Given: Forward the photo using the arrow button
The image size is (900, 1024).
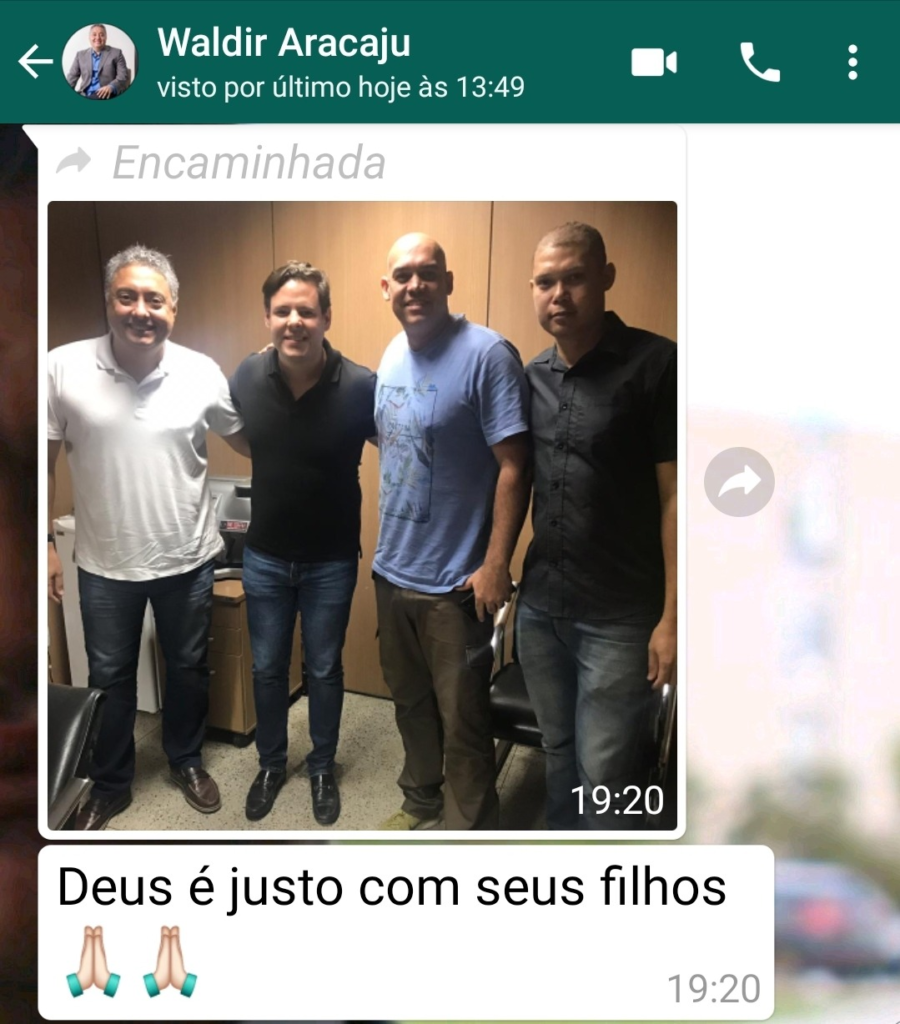Looking at the screenshot, I should coord(739,482).
